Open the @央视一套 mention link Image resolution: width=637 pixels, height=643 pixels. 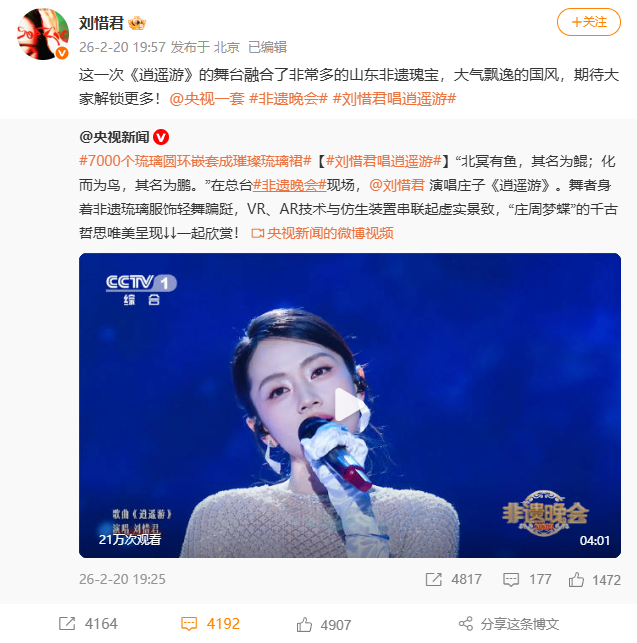(x=206, y=99)
